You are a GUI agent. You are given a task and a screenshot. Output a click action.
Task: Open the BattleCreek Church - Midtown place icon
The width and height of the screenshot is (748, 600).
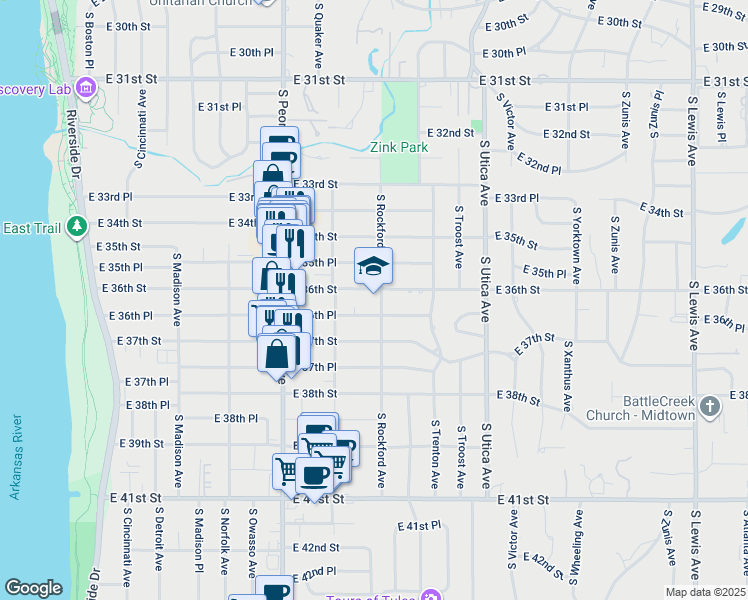tap(710, 406)
